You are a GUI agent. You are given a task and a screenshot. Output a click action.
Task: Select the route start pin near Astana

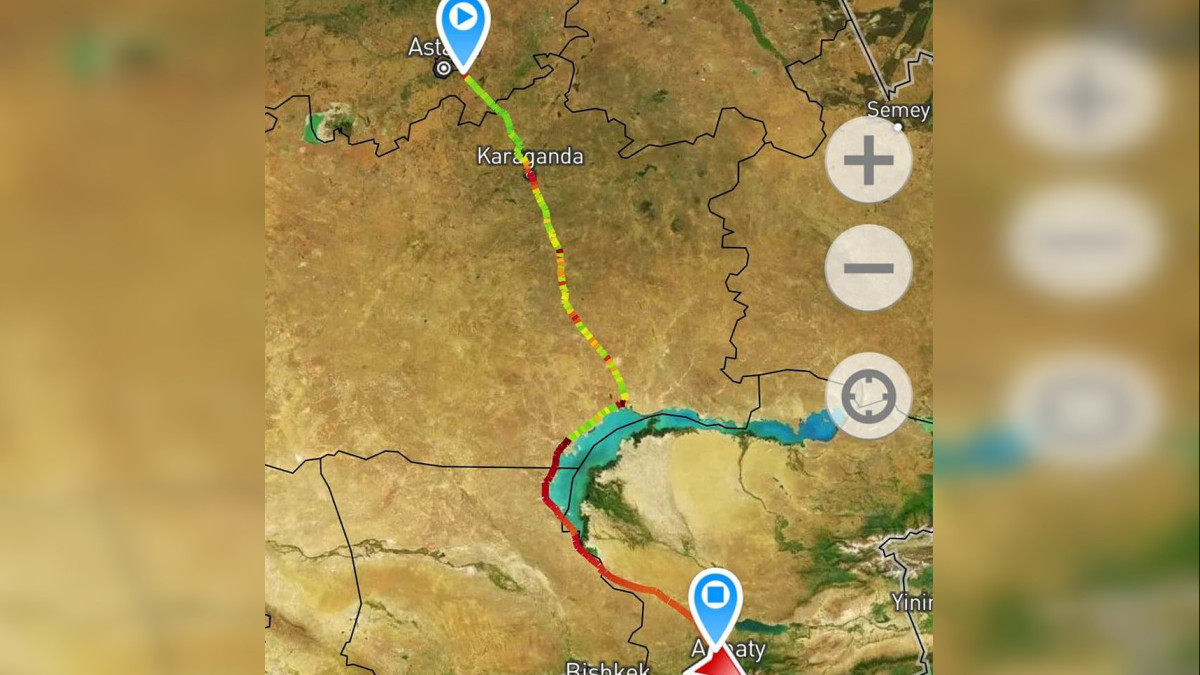463,25
